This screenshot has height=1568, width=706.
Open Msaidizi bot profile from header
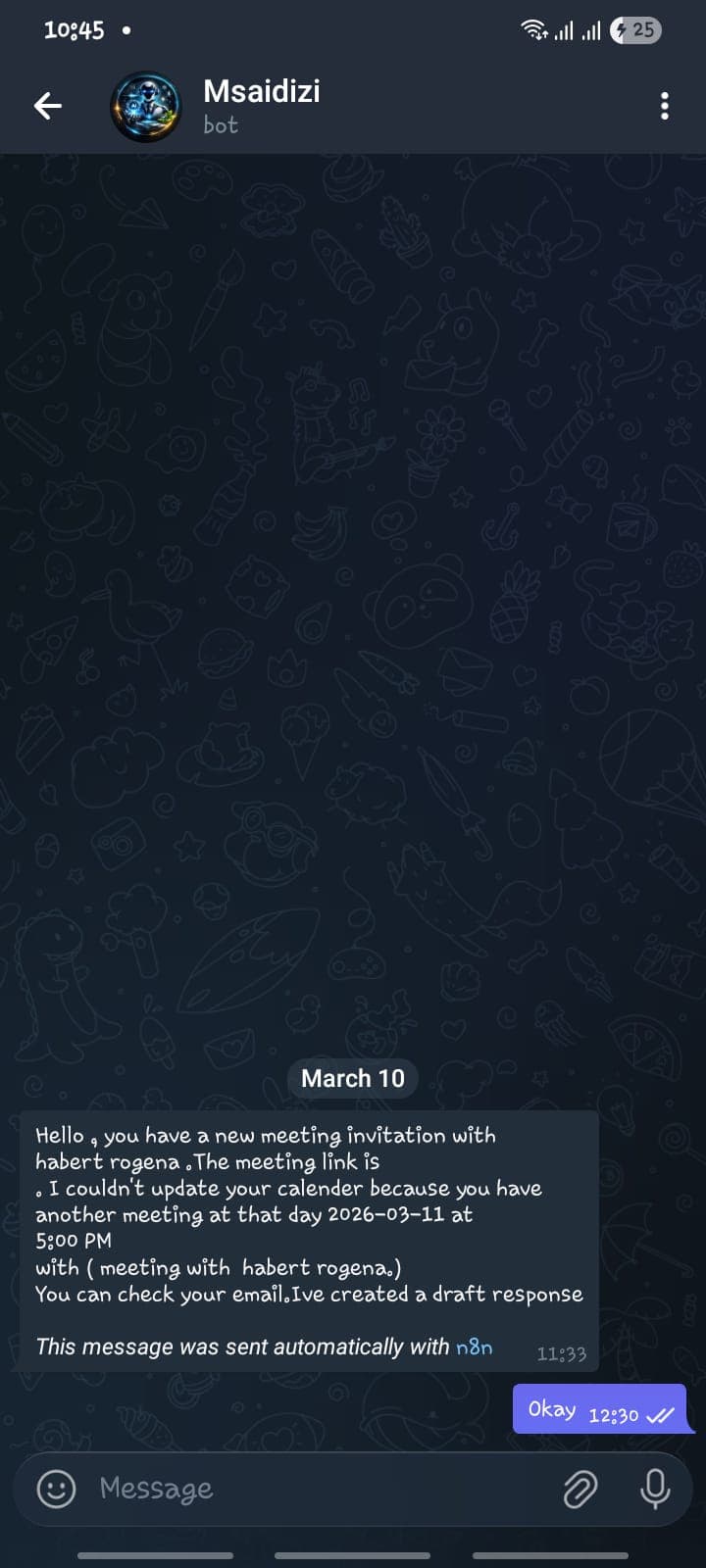[261, 106]
